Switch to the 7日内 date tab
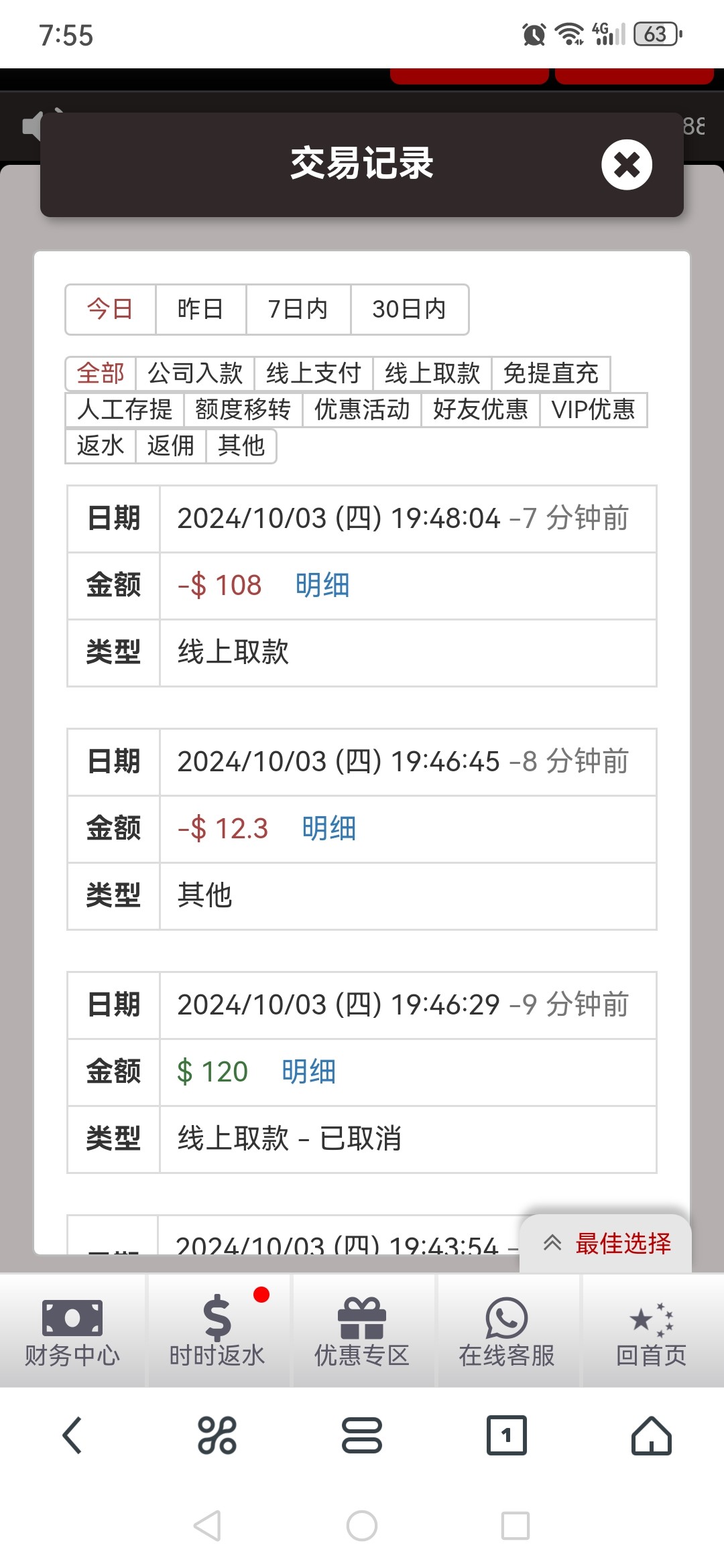Screen dimensions: 724x1568 299,309
